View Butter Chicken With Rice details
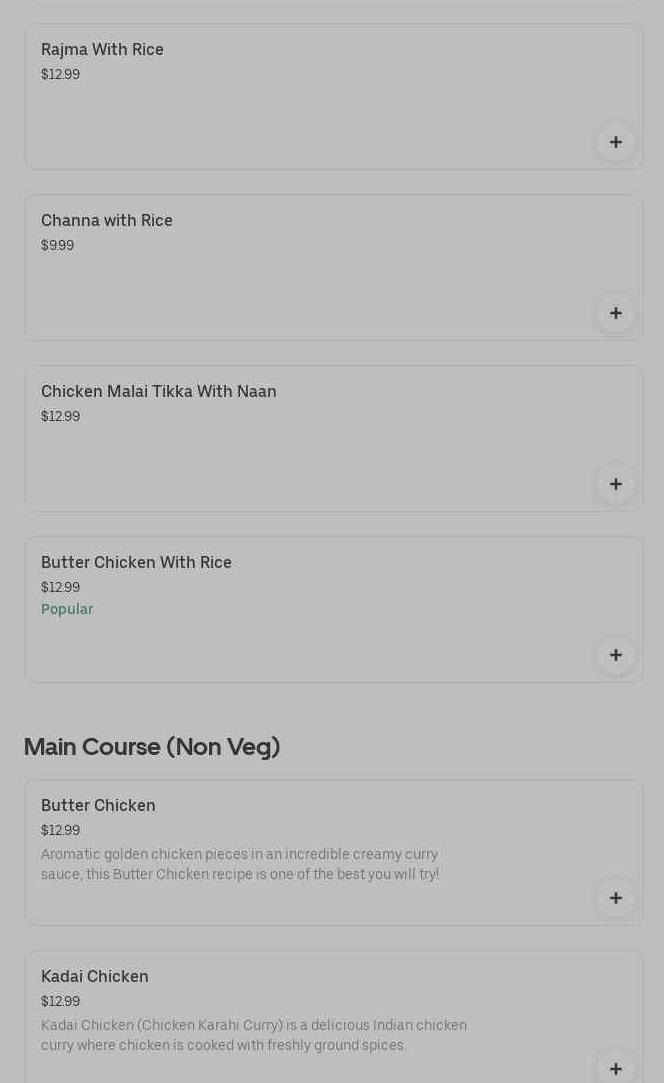Image resolution: width=664 pixels, height=1083 pixels. tap(300, 610)
